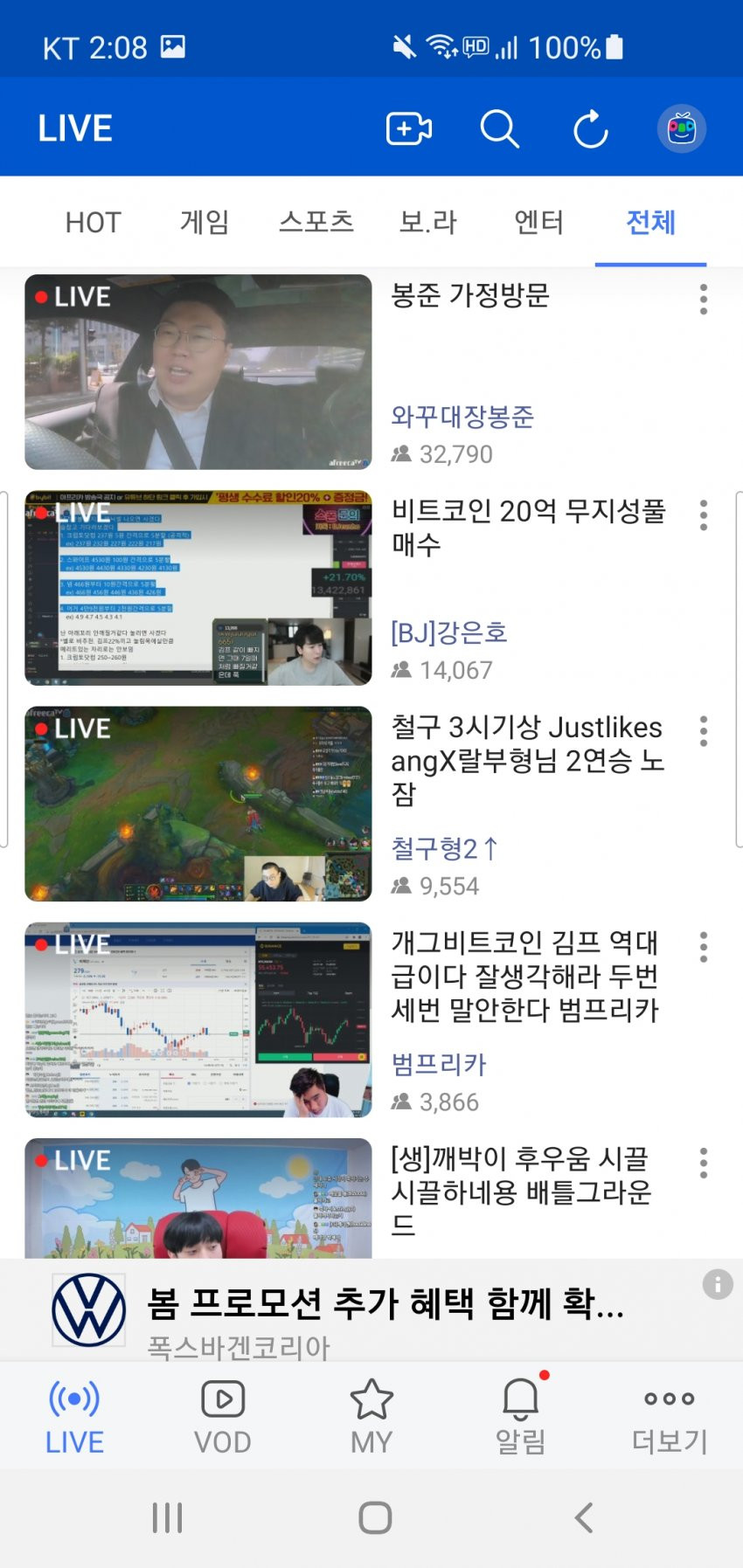The width and height of the screenshot is (743, 1568).
Task: Open 범프리카's live stream
Action: (x=198, y=1019)
